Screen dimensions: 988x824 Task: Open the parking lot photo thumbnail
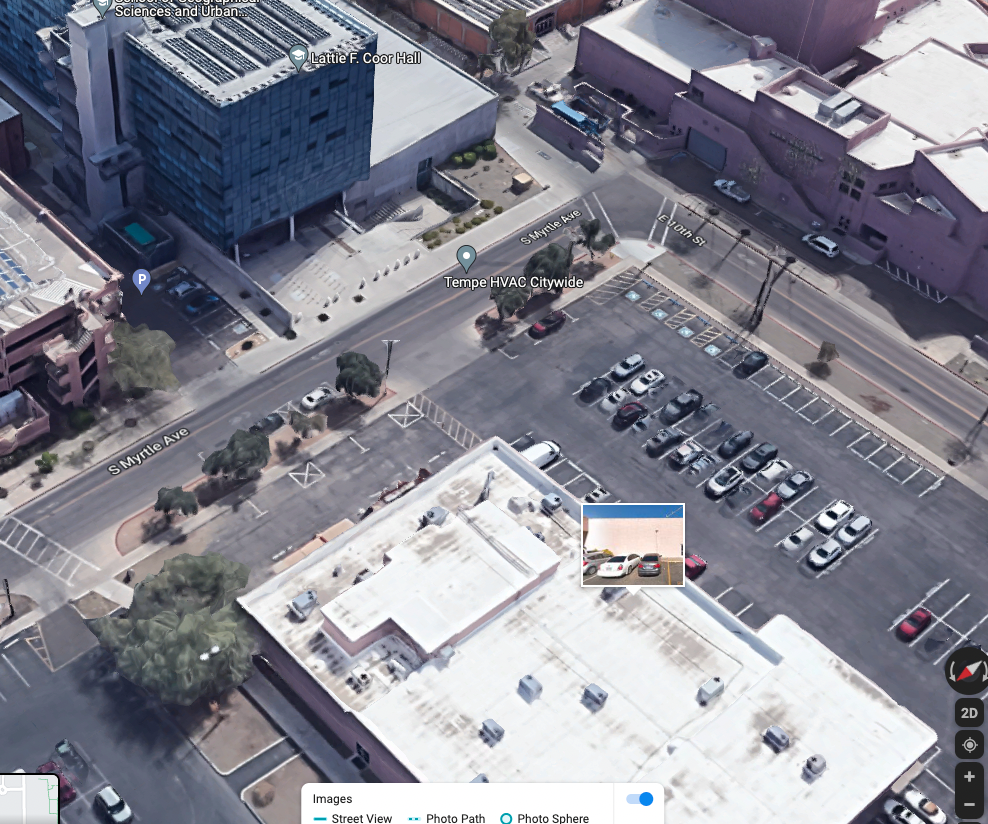633,545
